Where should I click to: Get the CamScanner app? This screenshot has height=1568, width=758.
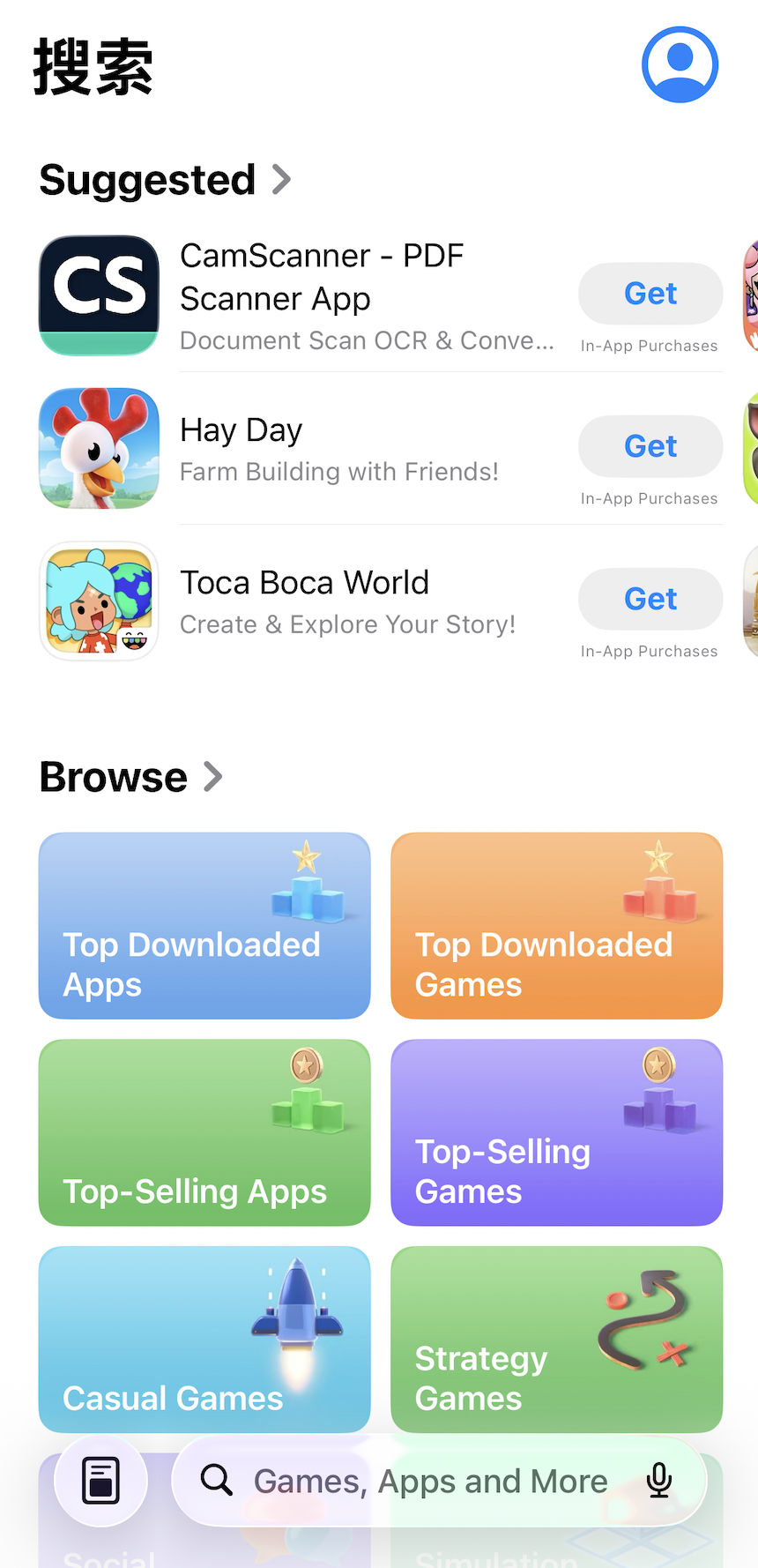(x=650, y=294)
